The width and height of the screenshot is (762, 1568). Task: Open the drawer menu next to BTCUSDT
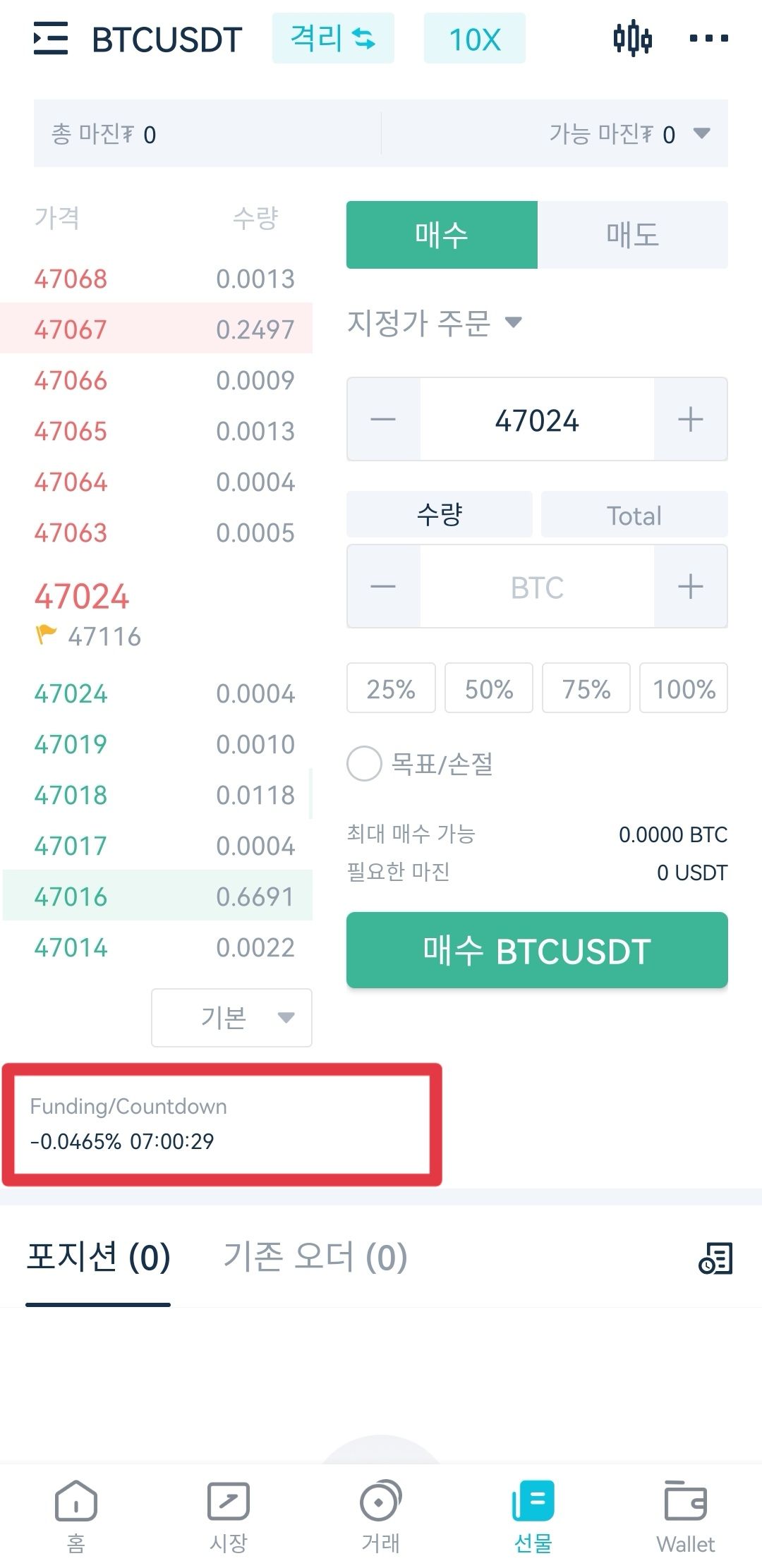[x=51, y=38]
